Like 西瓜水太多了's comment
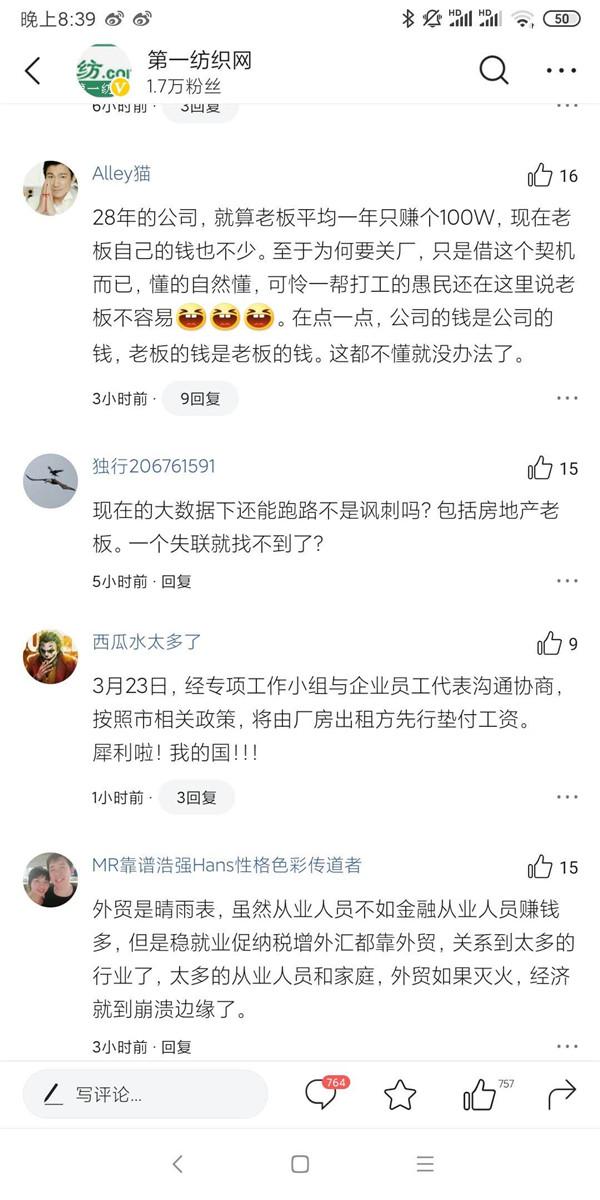 click(x=550, y=644)
